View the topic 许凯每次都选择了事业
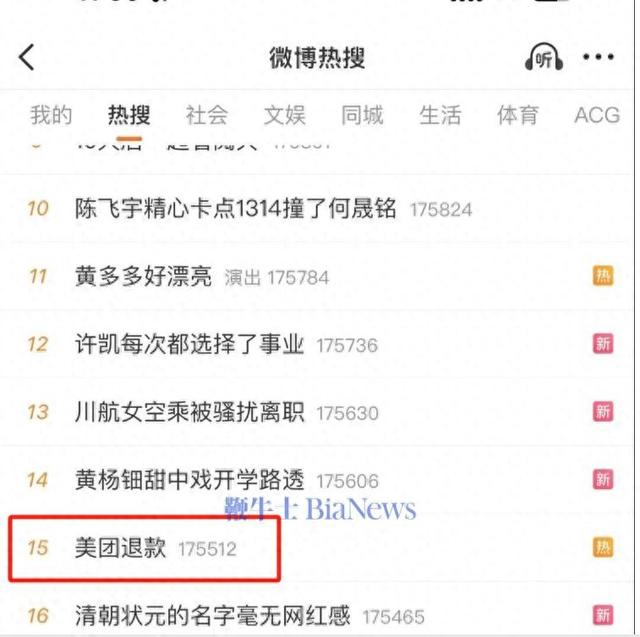This screenshot has width=640, height=637. coord(190,345)
